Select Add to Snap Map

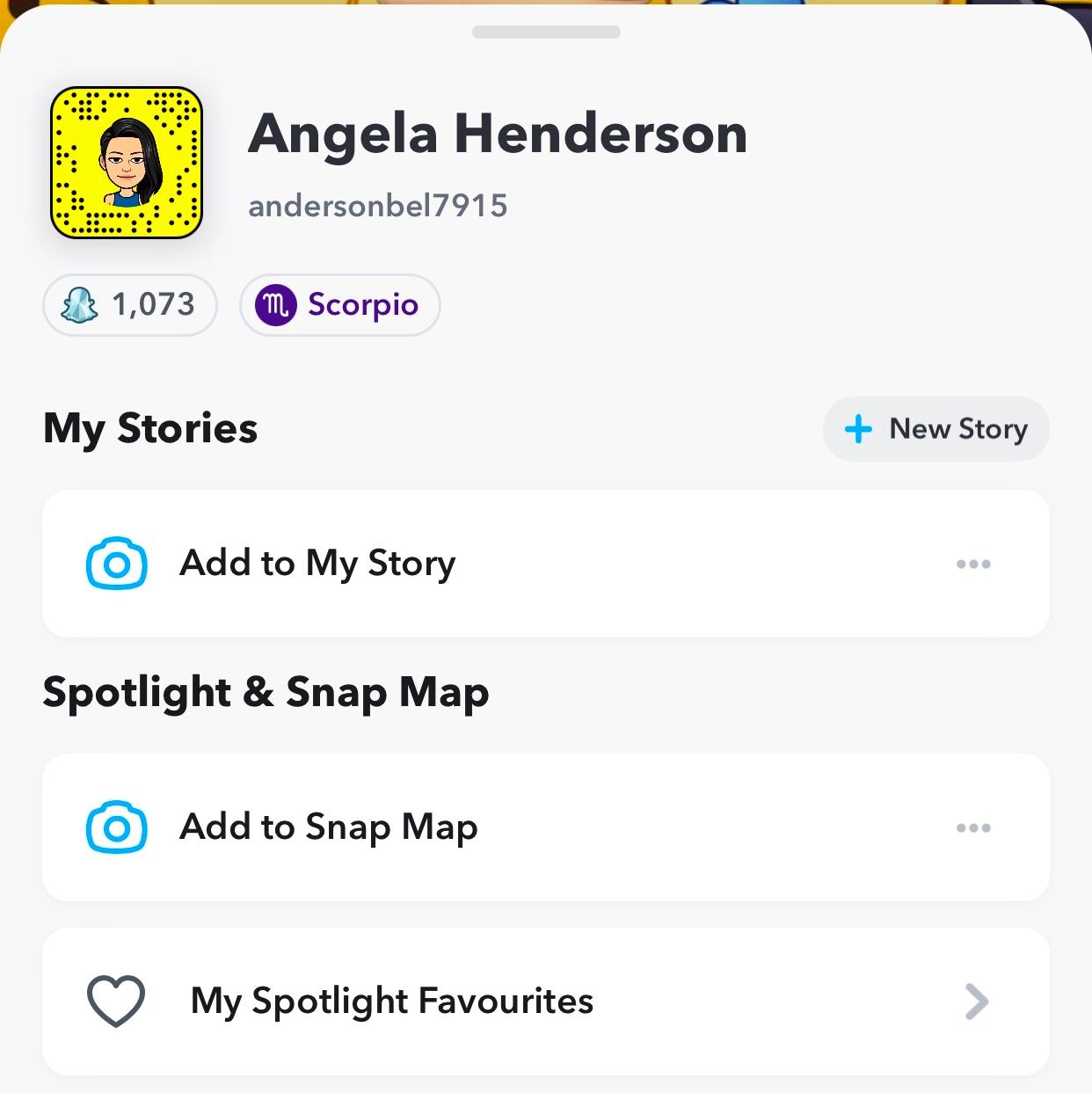pos(328,827)
